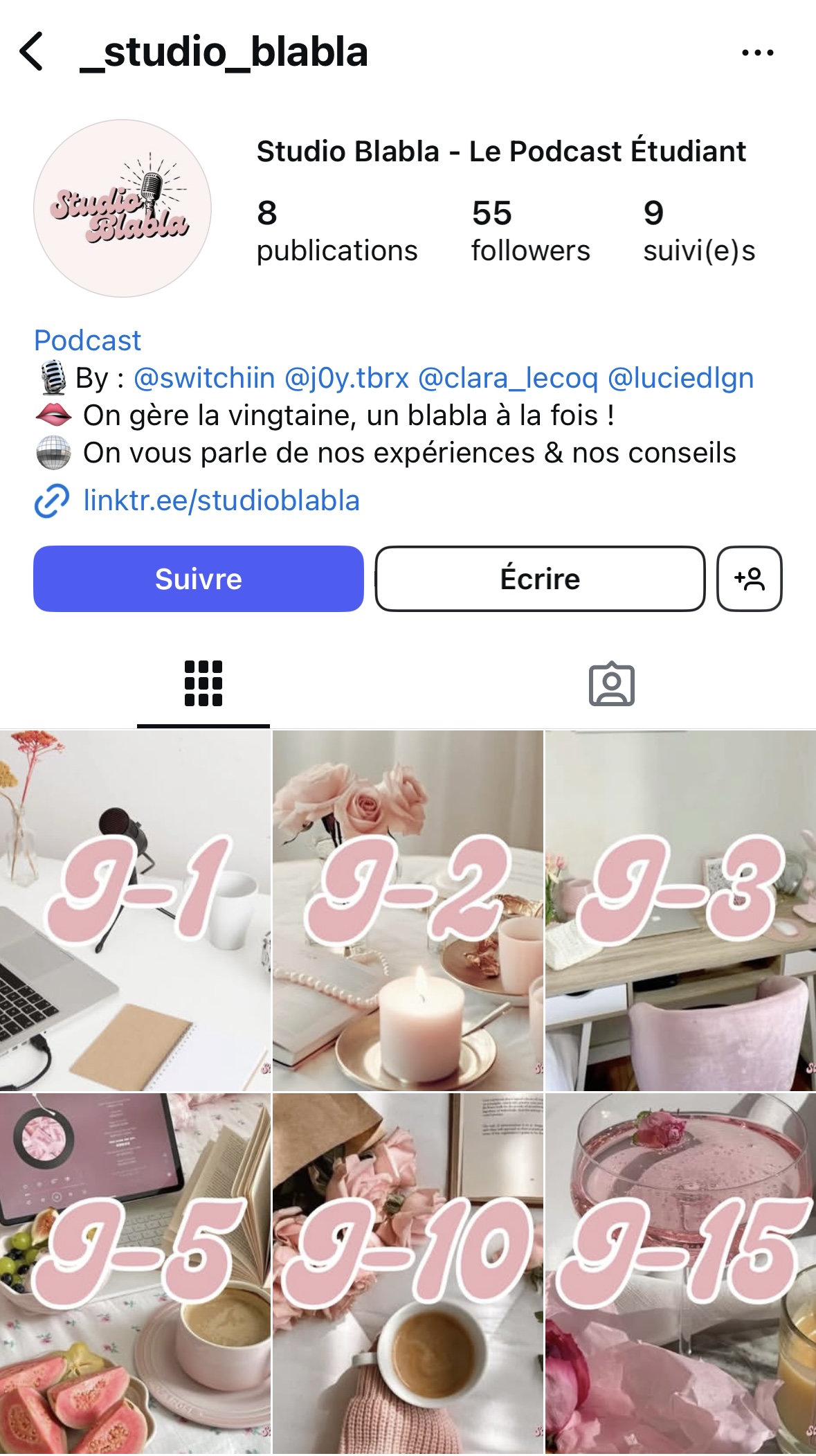
Task: Open the 55 followers list
Action: click(530, 231)
